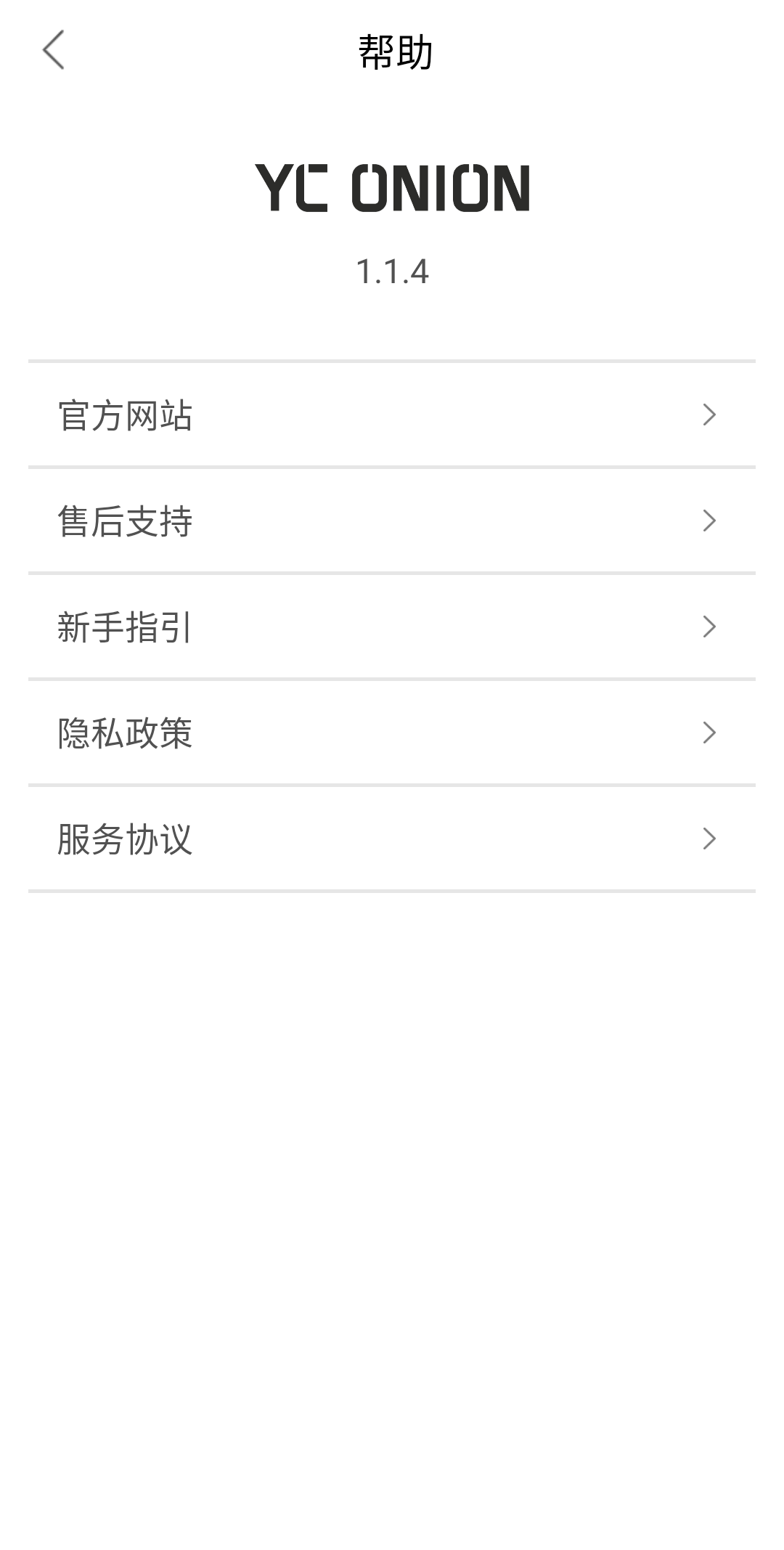Open 服务协议 service agreement

click(x=392, y=839)
